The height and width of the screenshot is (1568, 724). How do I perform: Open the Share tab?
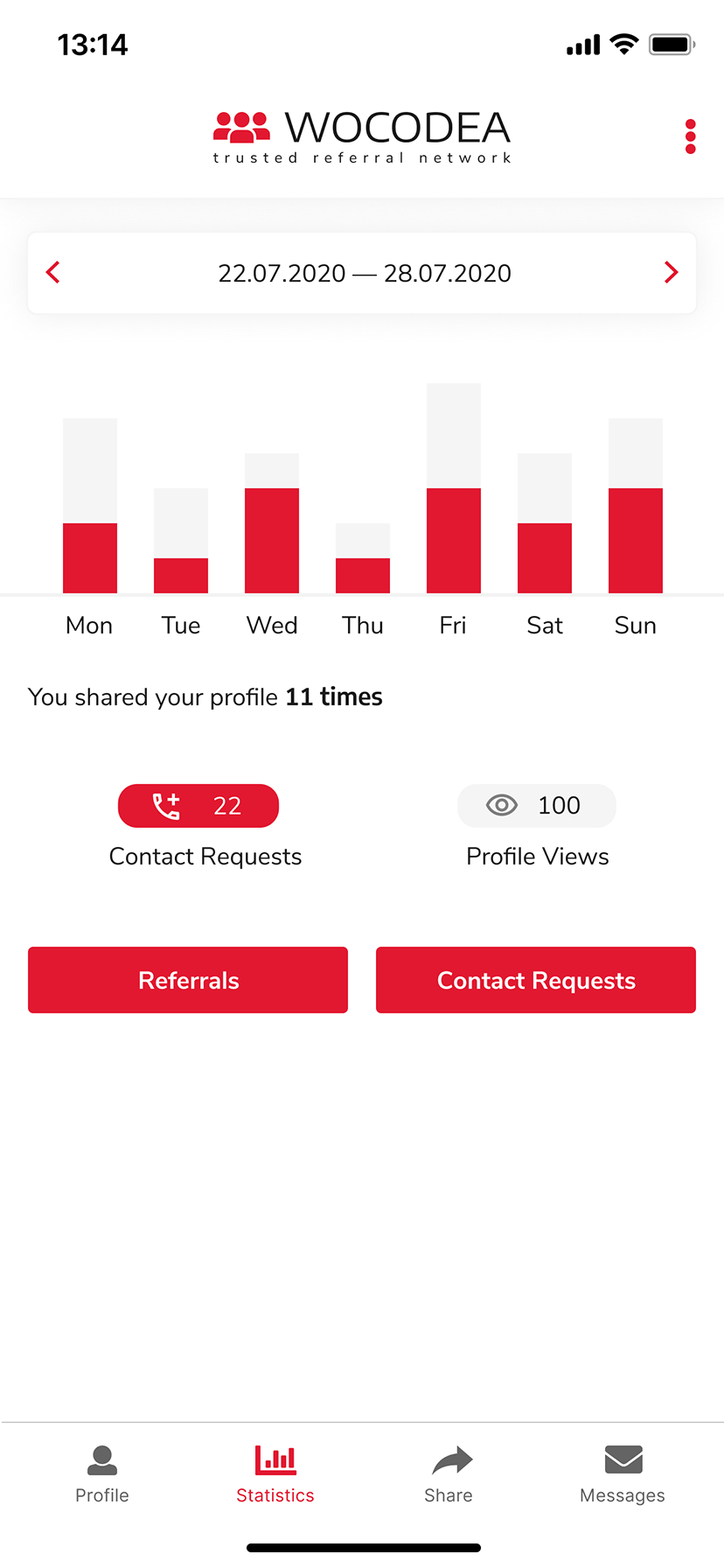tap(449, 1474)
